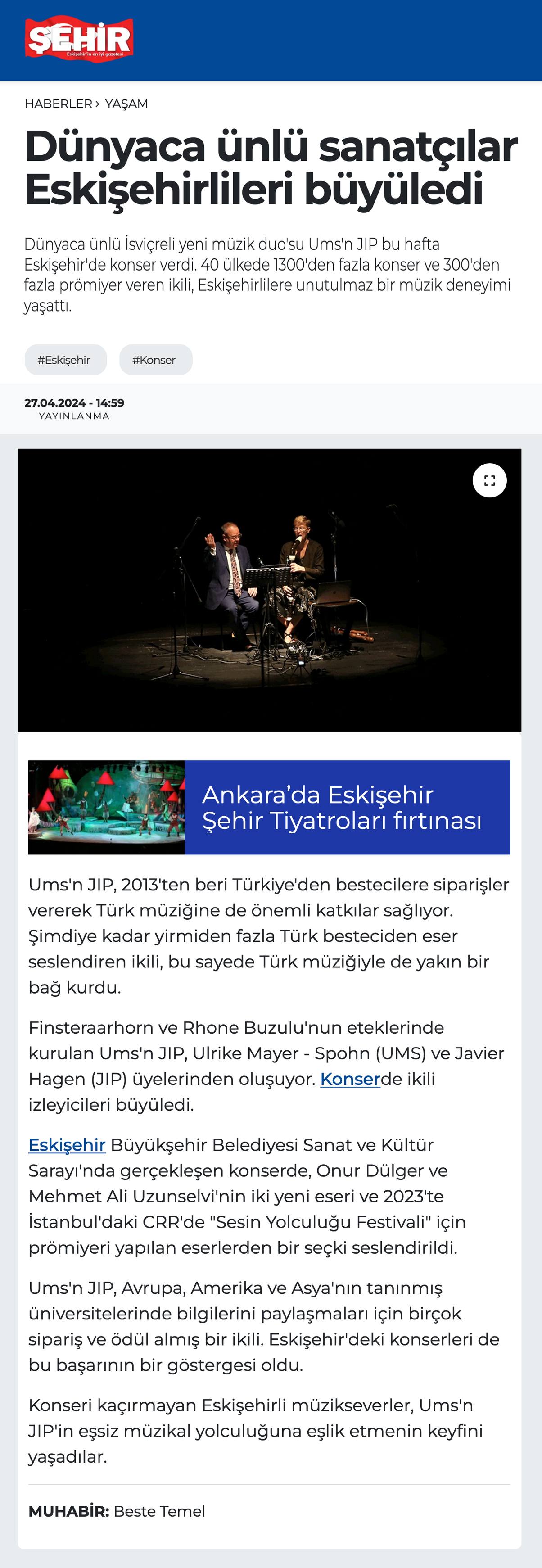Image resolution: width=542 pixels, height=1568 pixels.
Task: Open the YAŞAM category breadcrumb
Action: click(126, 104)
